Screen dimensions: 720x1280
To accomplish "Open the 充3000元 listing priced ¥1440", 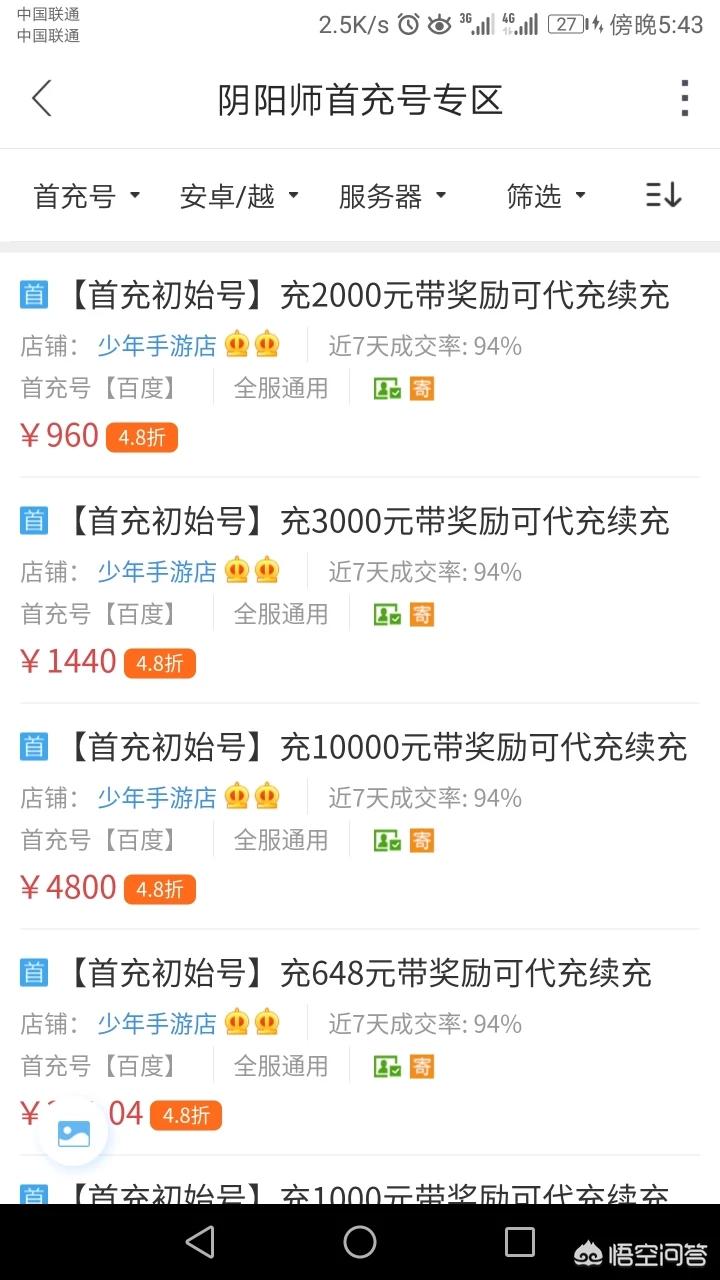I will point(360,590).
